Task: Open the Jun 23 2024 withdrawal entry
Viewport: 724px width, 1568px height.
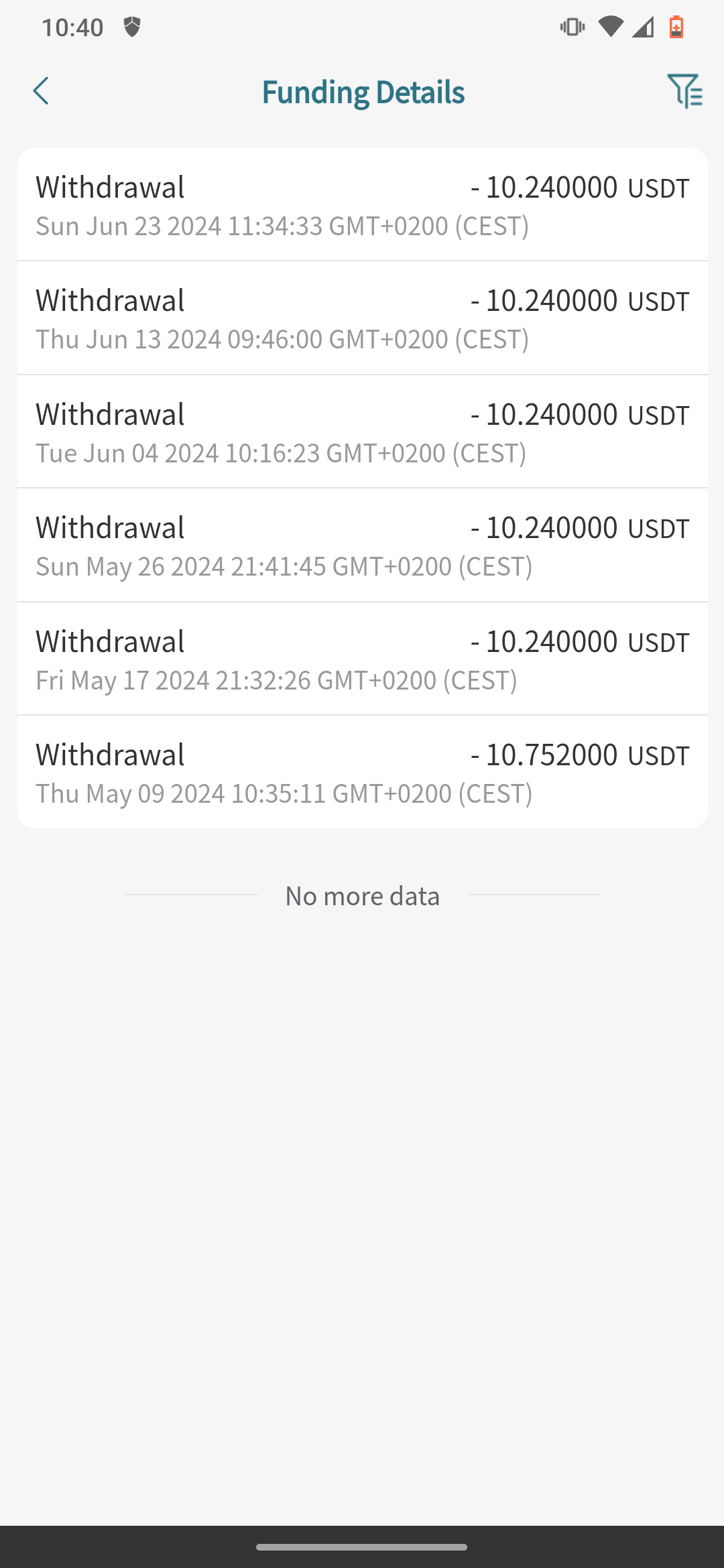Action: pyautogui.click(x=362, y=205)
